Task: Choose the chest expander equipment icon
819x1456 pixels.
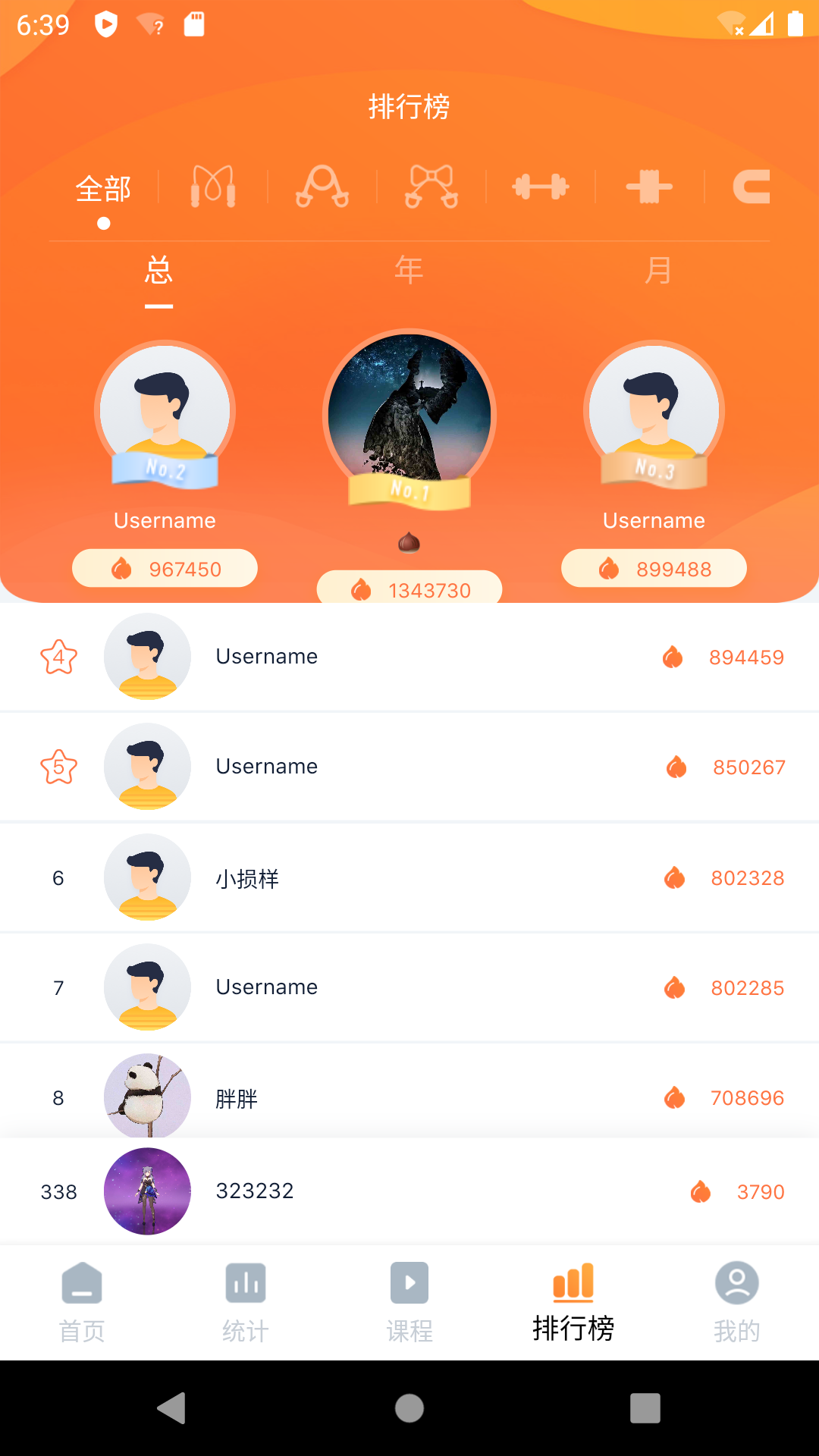Action: 431,187
